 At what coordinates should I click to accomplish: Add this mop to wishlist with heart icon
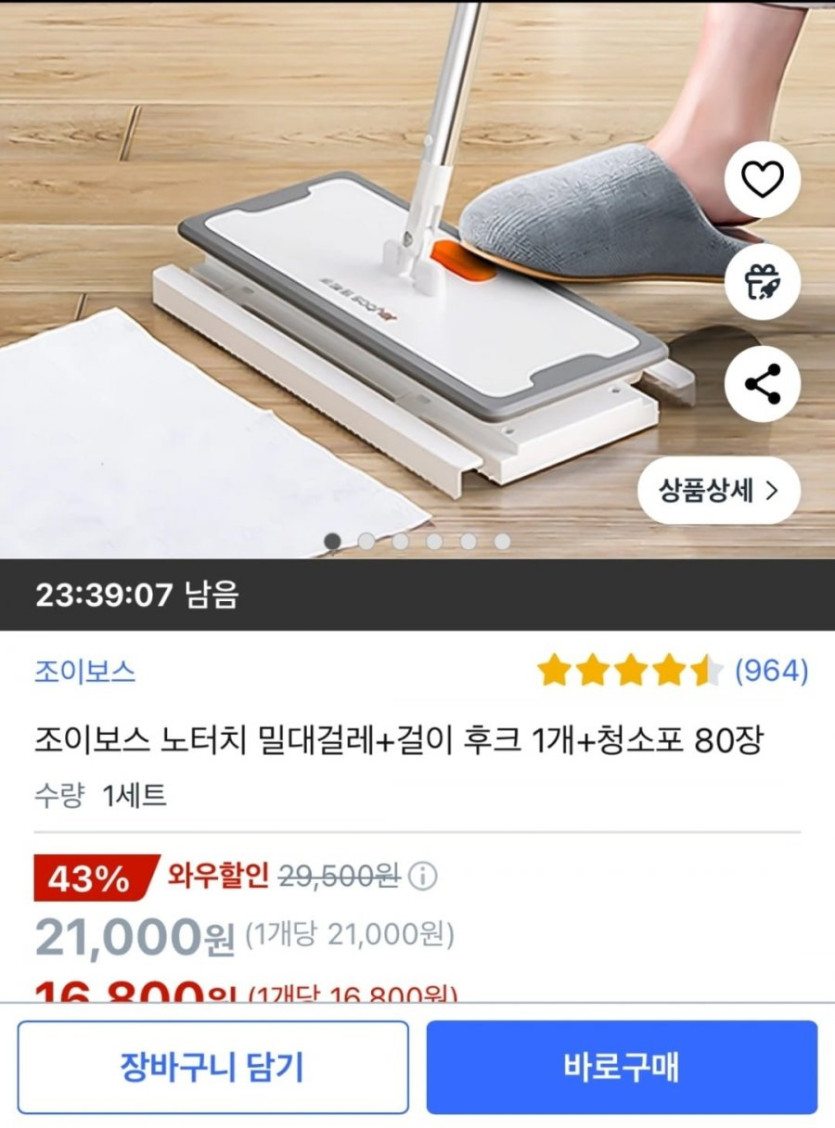tap(762, 181)
